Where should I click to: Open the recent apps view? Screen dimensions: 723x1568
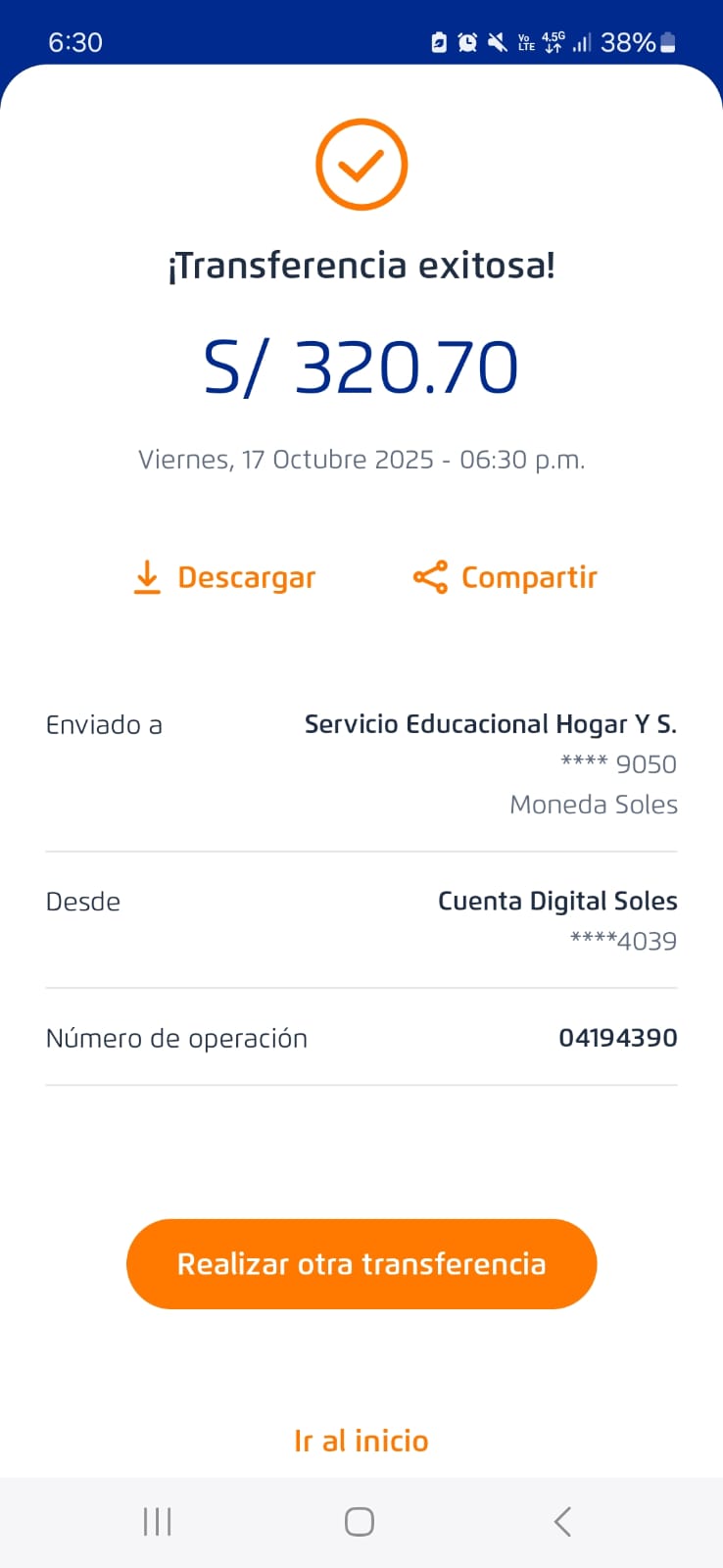click(x=158, y=1522)
